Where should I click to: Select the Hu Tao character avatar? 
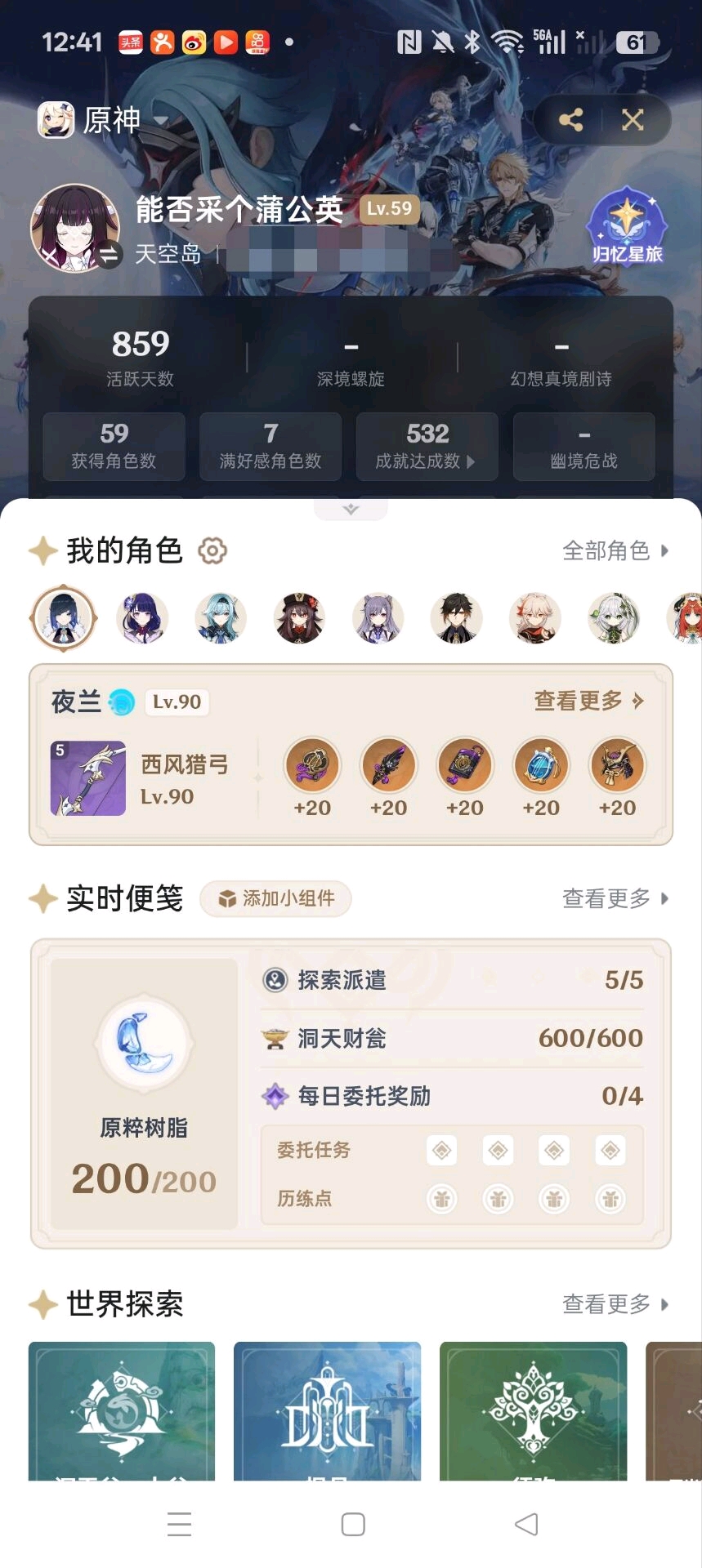299,618
